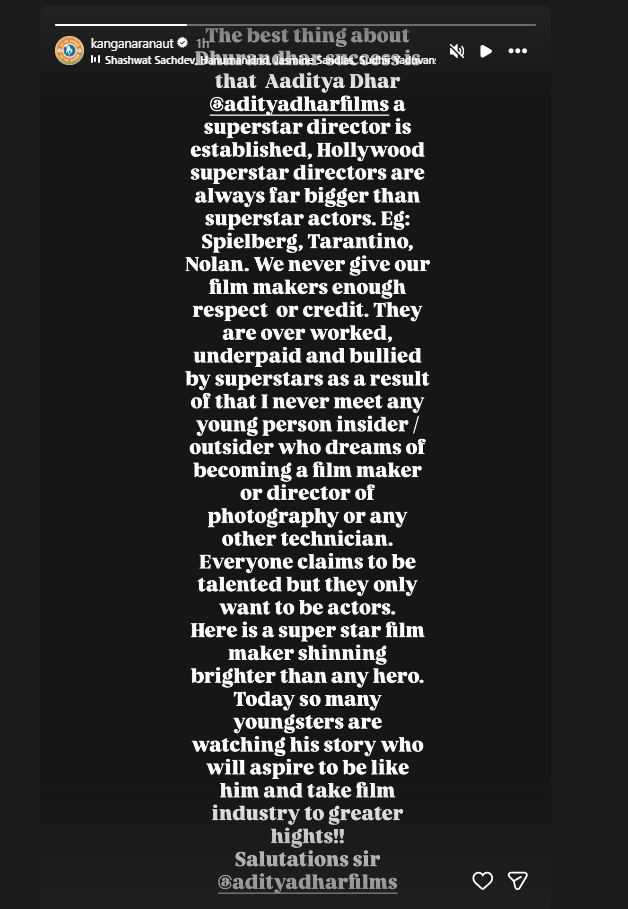Open the @adityadharfilms mention near the top
628x909 pixels.
pyautogui.click(x=298, y=104)
